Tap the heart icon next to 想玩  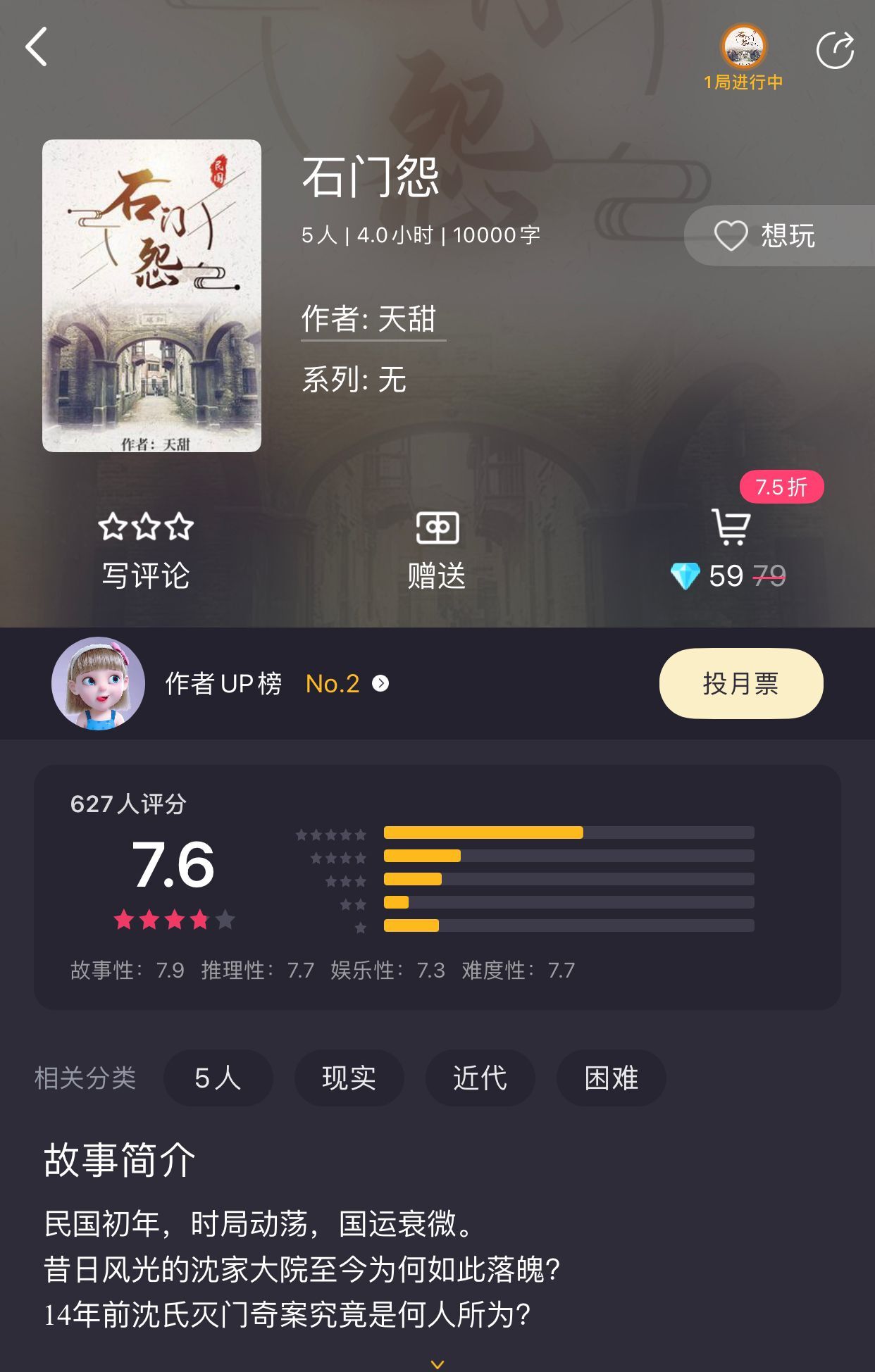731,236
